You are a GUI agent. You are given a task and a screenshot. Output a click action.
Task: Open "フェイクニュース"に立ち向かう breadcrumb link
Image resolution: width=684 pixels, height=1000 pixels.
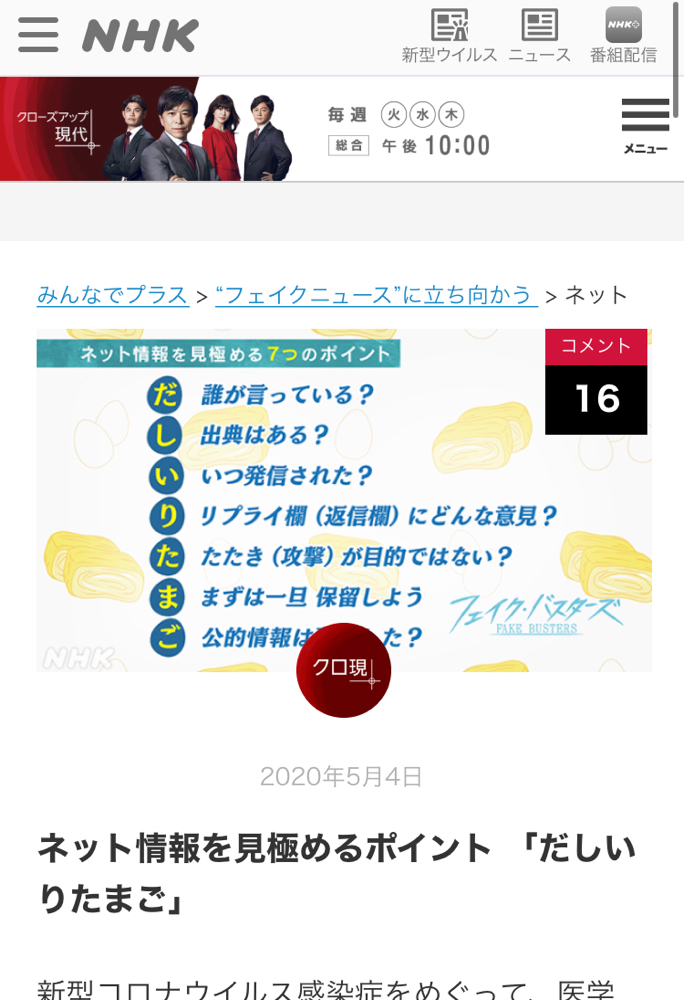[376, 295]
